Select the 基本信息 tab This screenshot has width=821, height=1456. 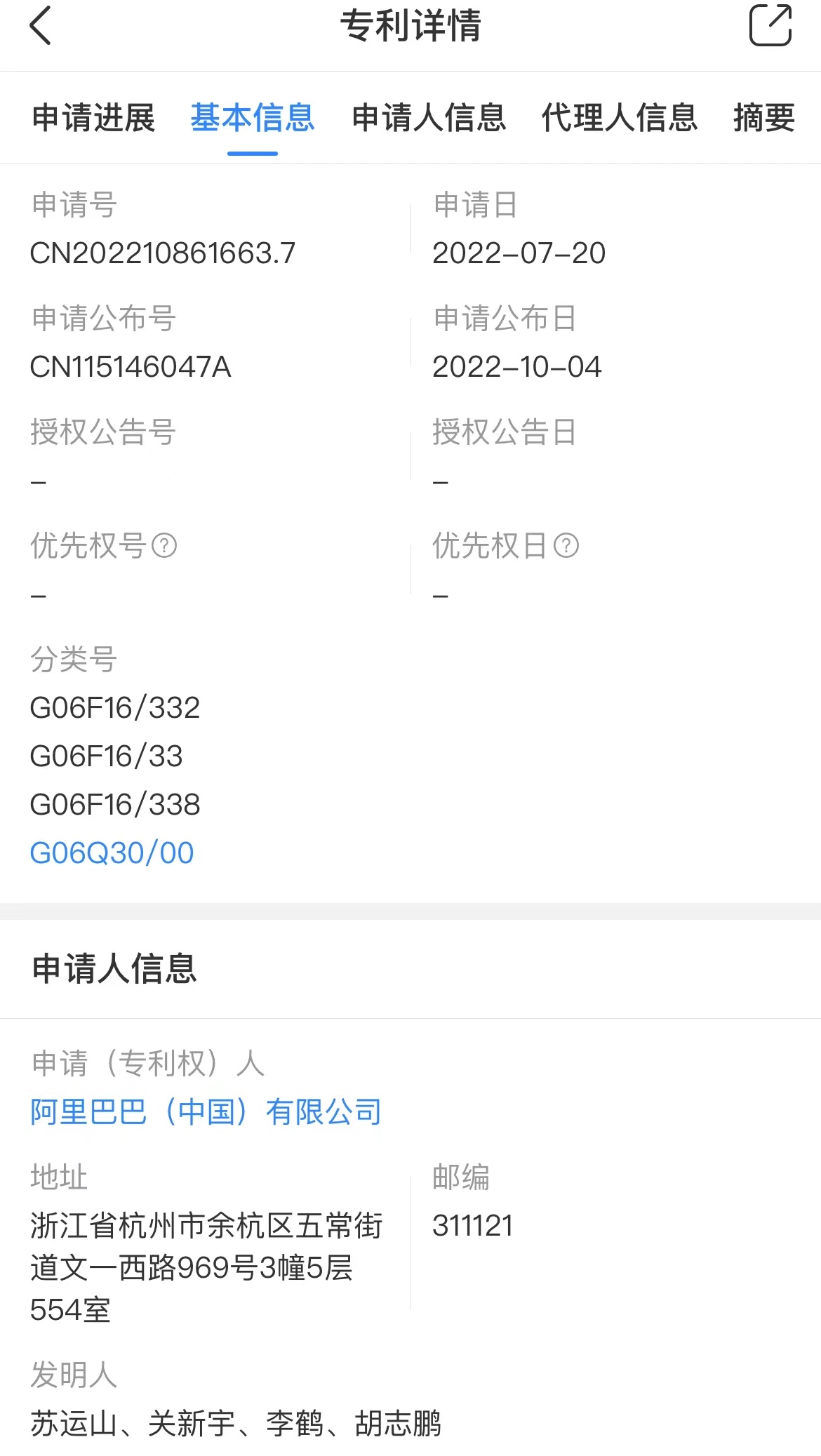point(253,117)
